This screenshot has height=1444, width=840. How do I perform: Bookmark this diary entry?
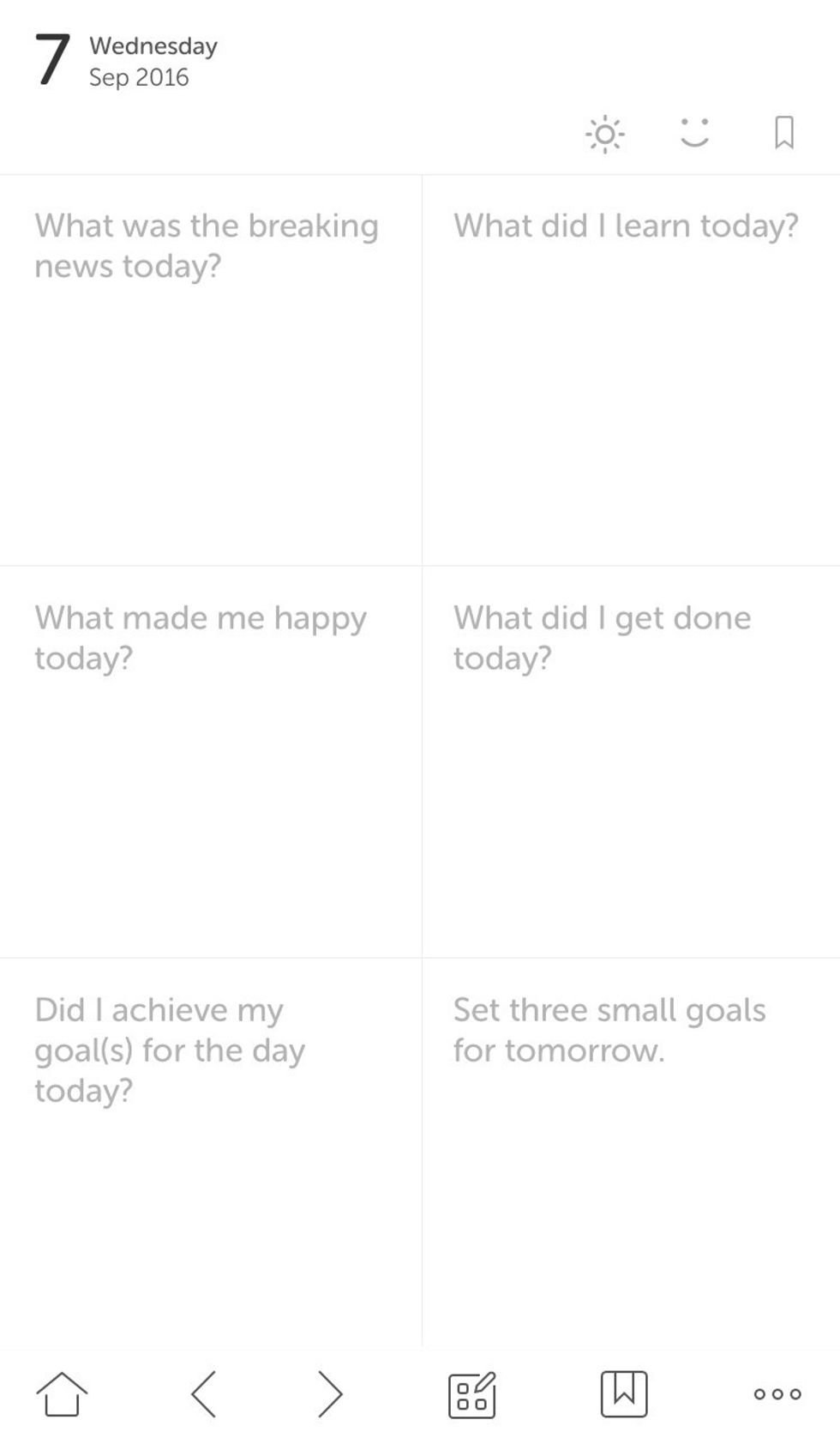click(783, 133)
